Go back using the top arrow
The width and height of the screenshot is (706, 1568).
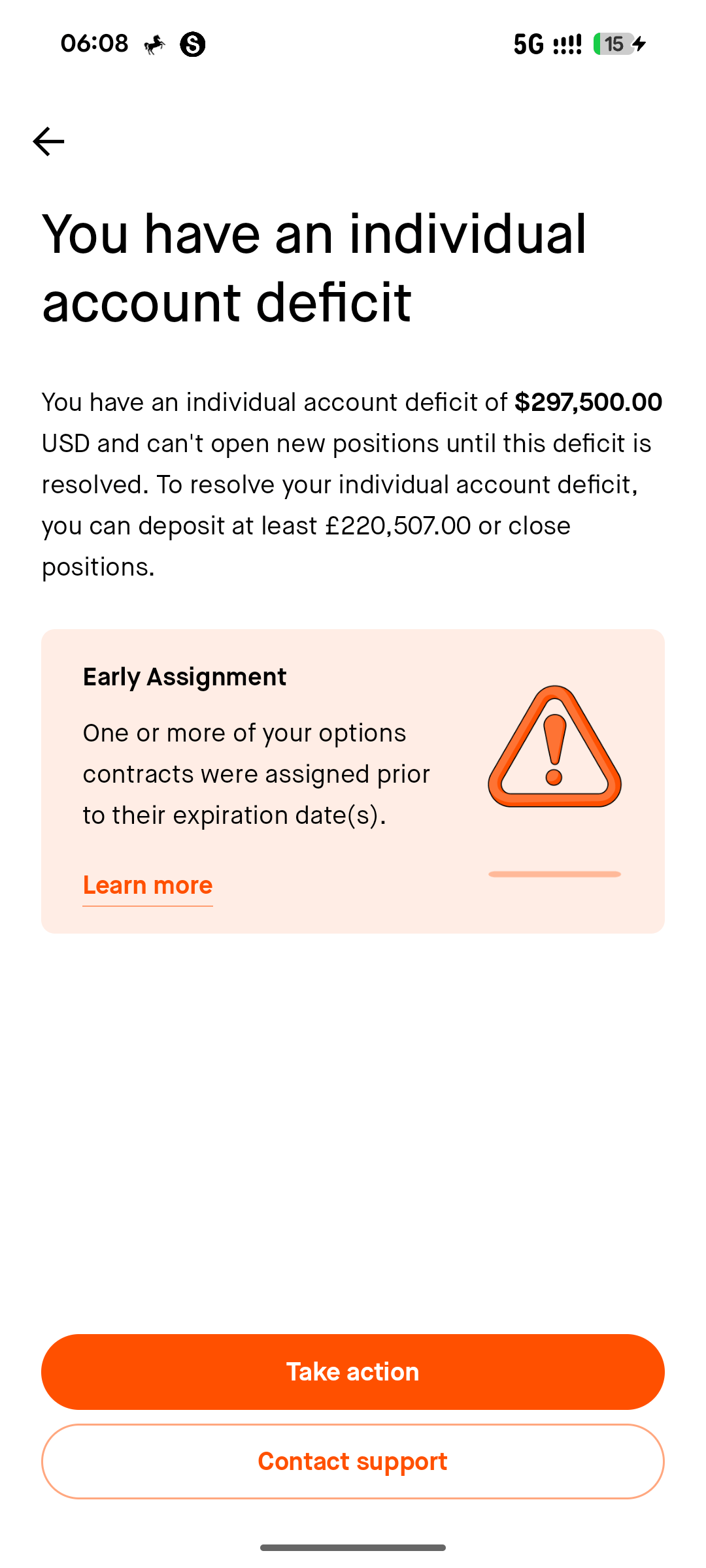point(49,142)
